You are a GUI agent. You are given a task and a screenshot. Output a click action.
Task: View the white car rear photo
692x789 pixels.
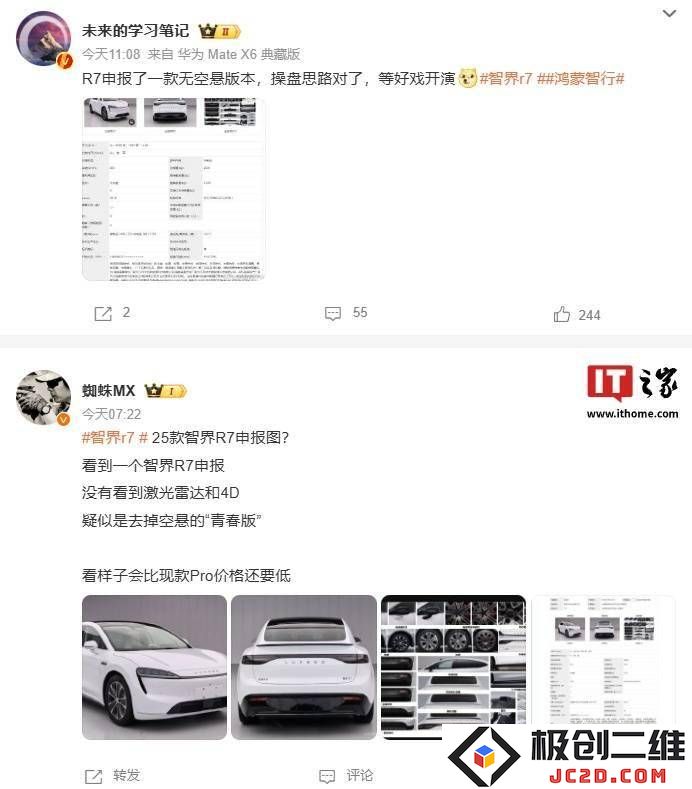point(303,667)
